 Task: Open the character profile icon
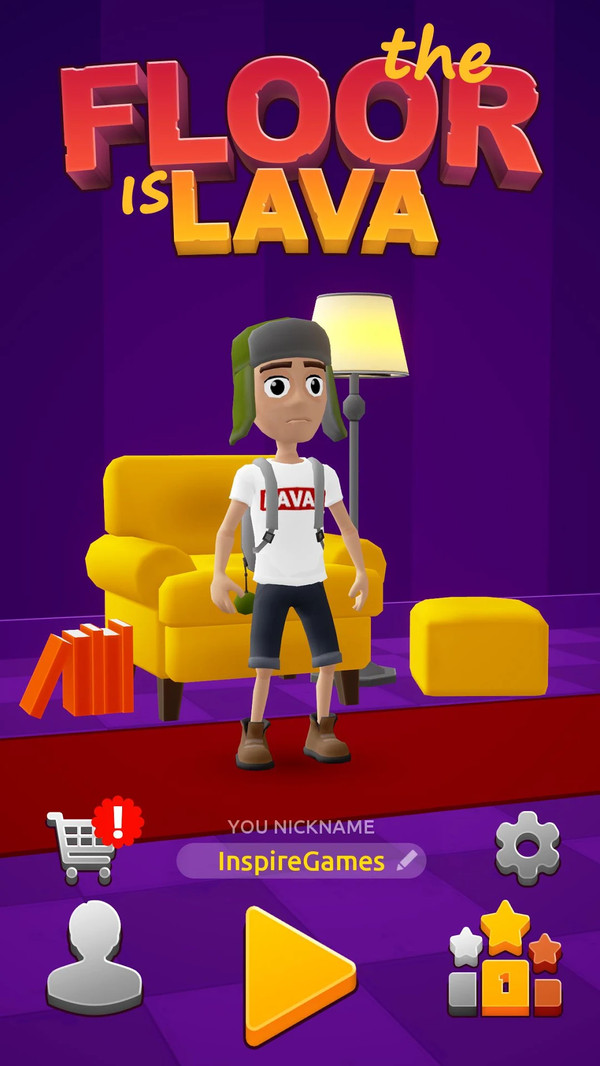coord(94,957)
